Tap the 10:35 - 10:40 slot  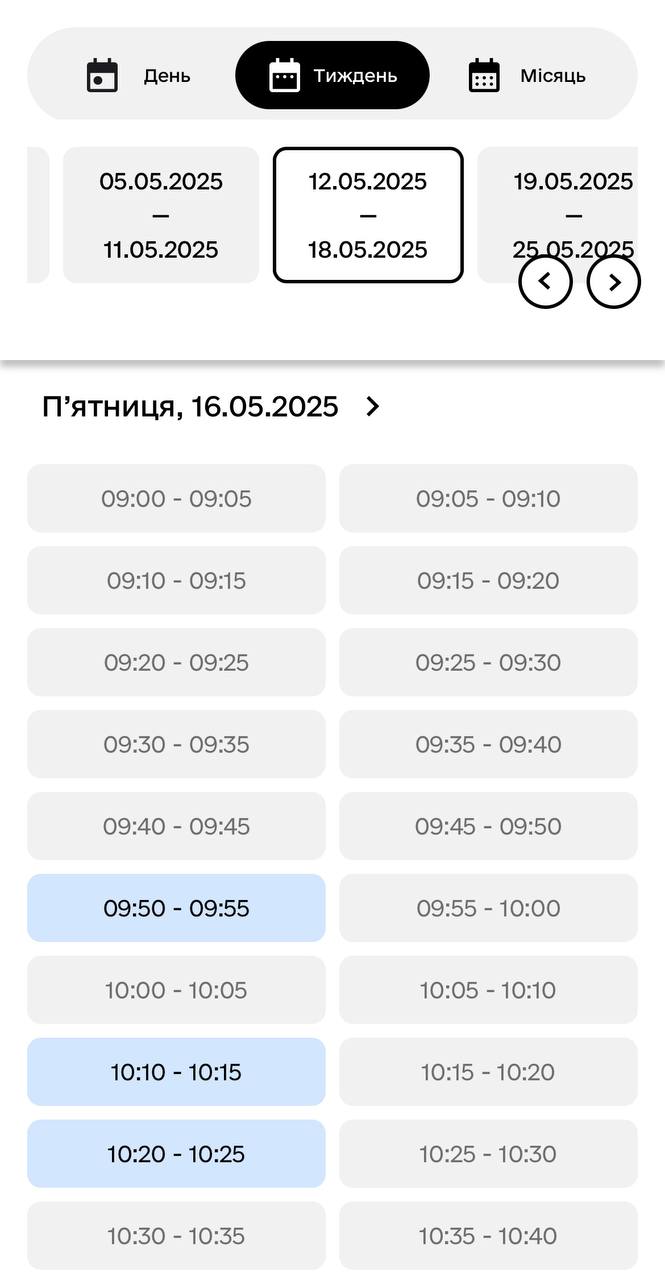(488, 1236)
